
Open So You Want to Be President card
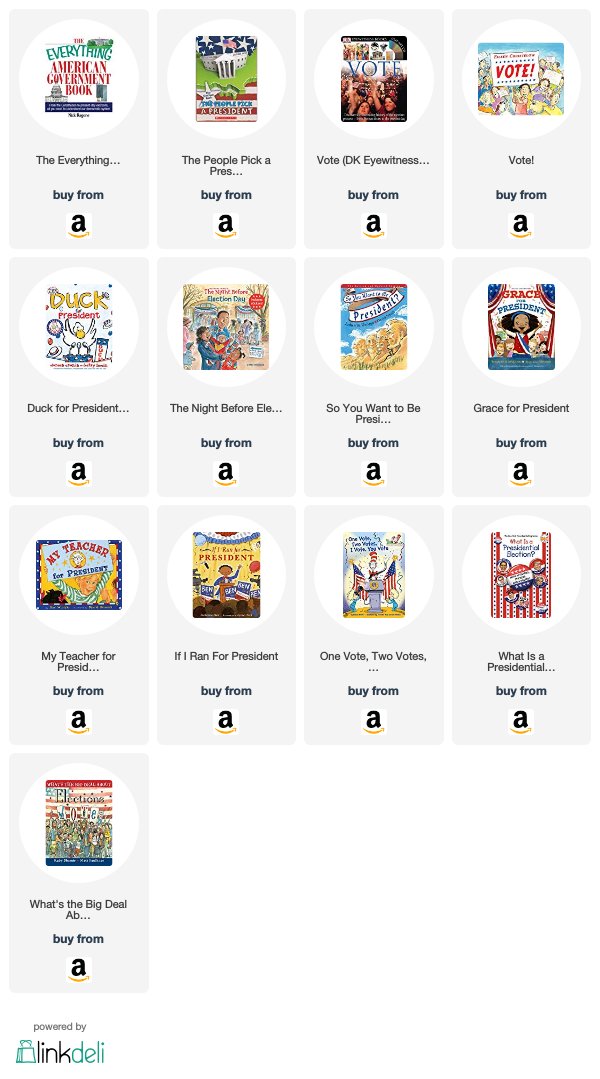[374, 376]
